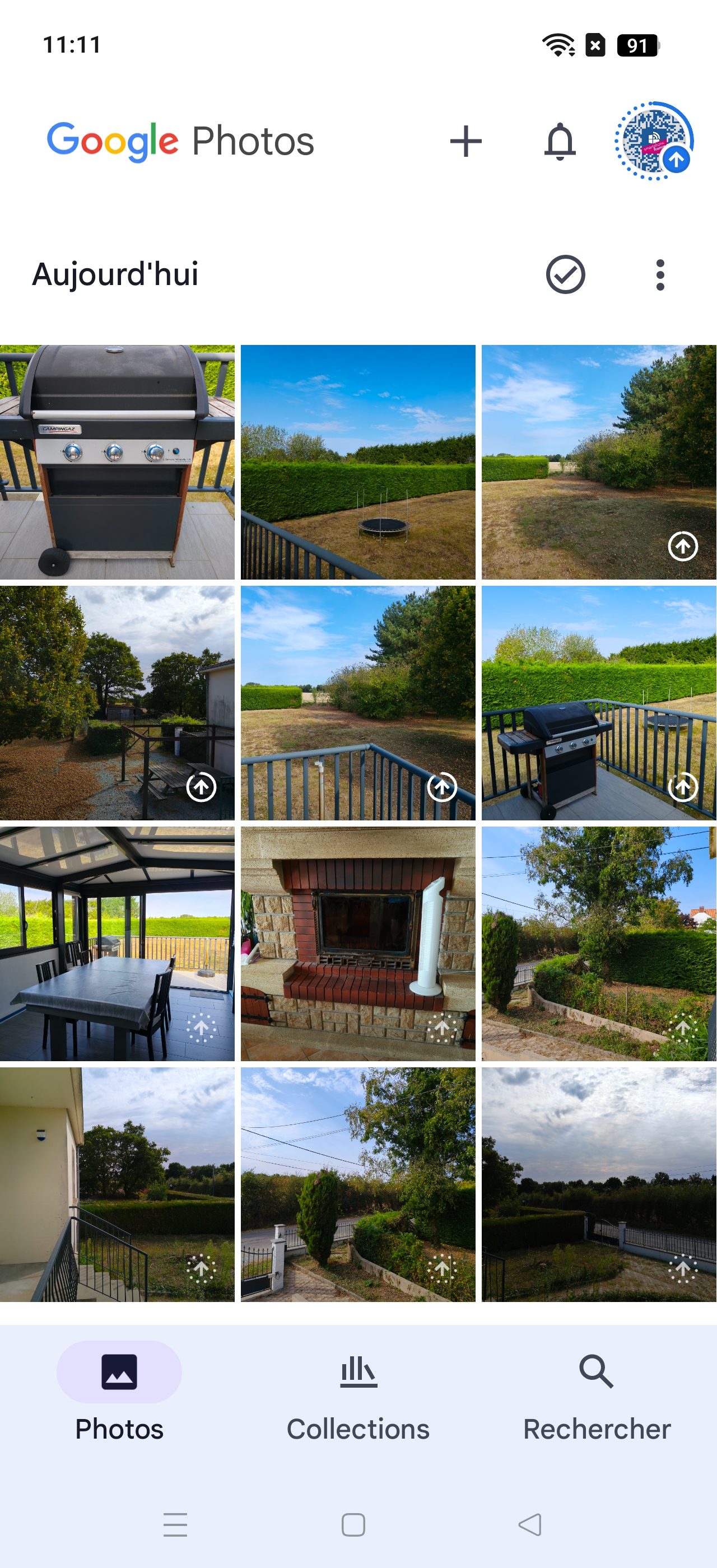Open the house wall with stair railing photo
Screen dimensions: 717x1568
click(x=117, y=1184)
